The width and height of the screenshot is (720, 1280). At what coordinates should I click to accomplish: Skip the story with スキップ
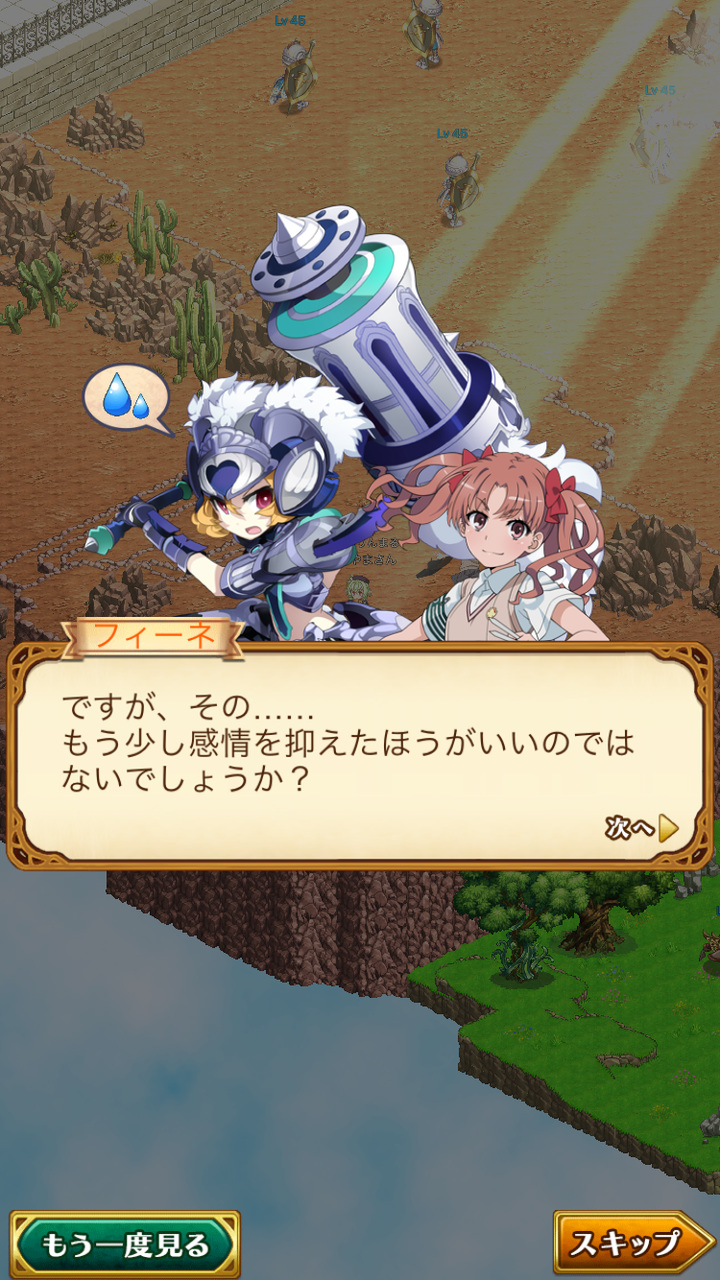point(633,1245)
